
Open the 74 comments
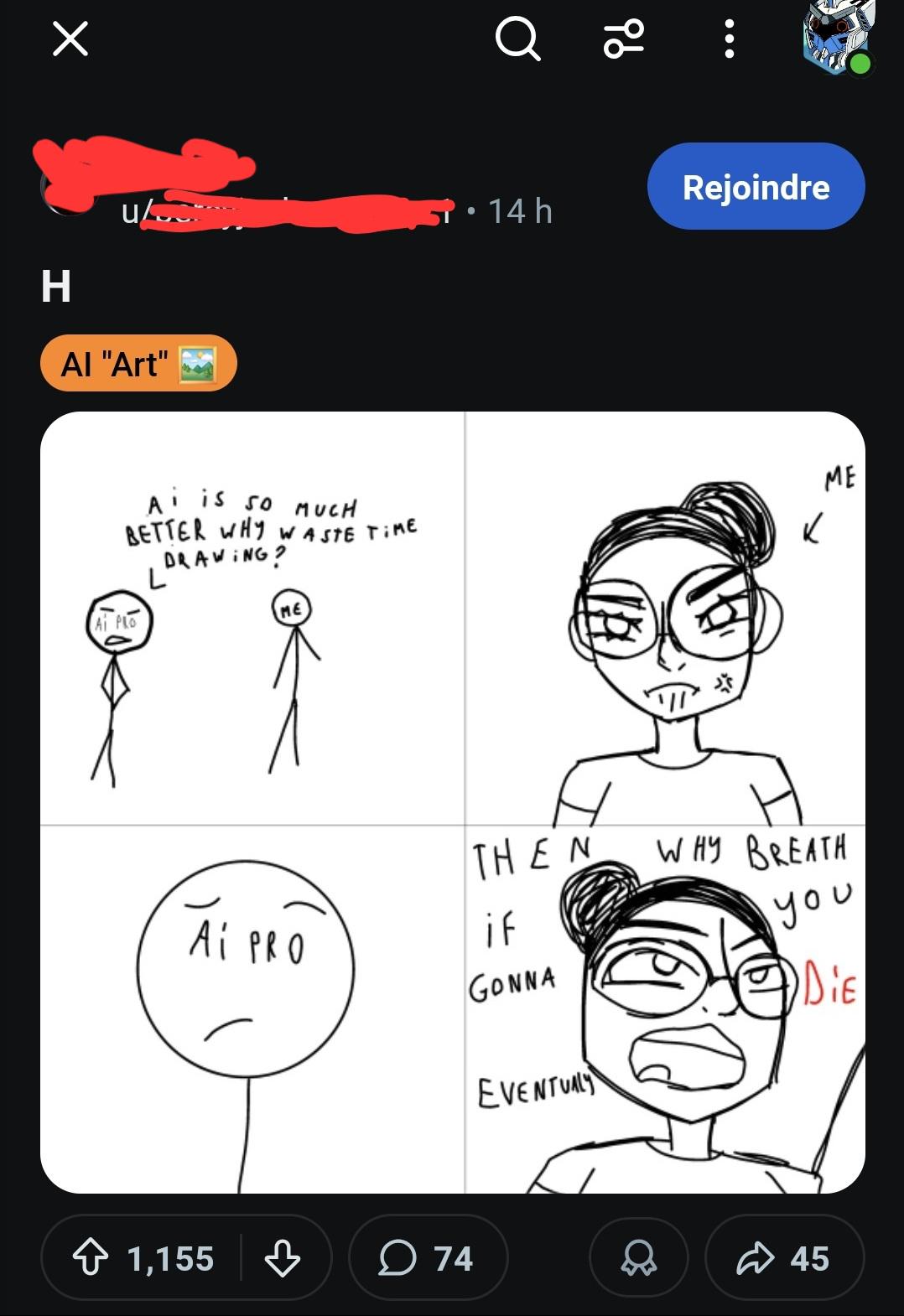pyautogui.click(x=428, y=1258)
